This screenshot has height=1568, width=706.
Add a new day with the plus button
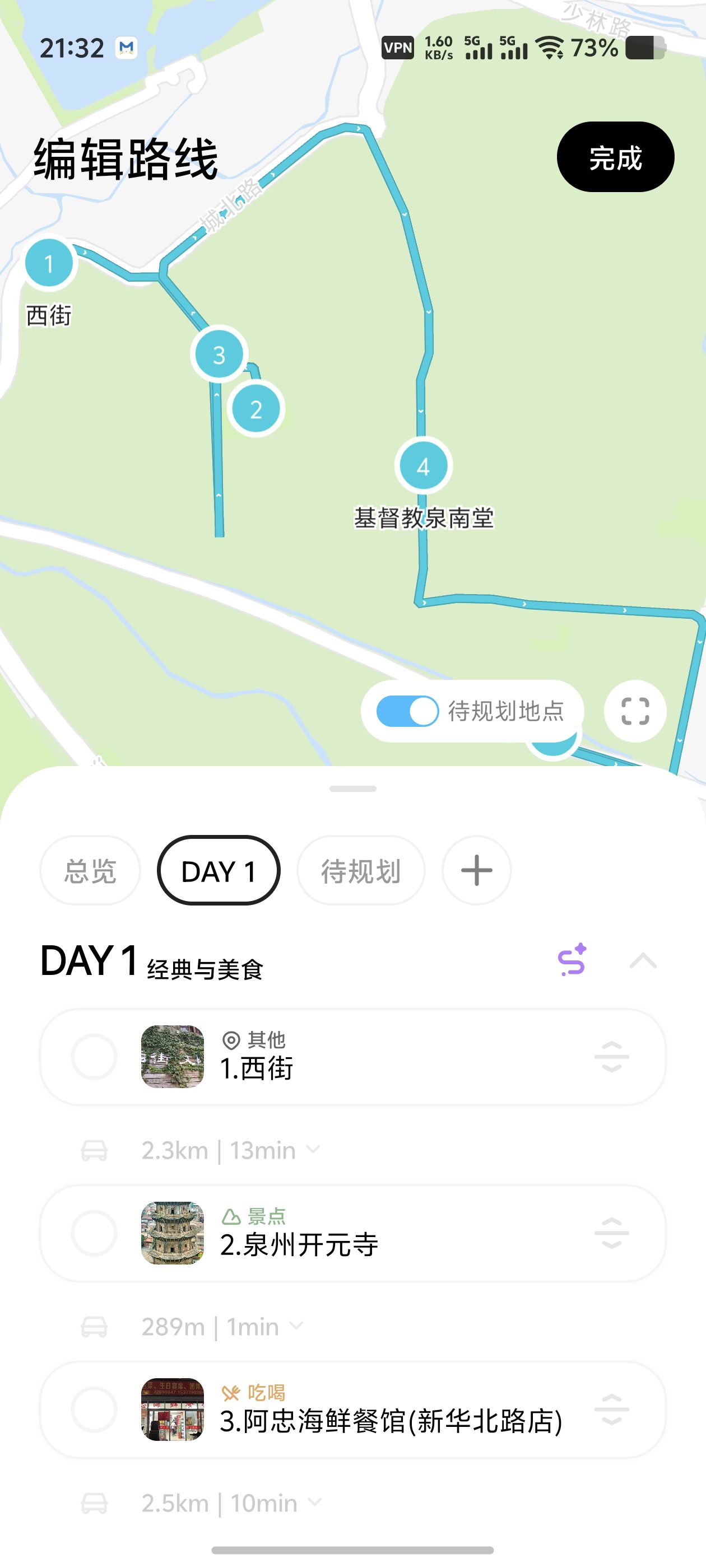click(476, 870)
